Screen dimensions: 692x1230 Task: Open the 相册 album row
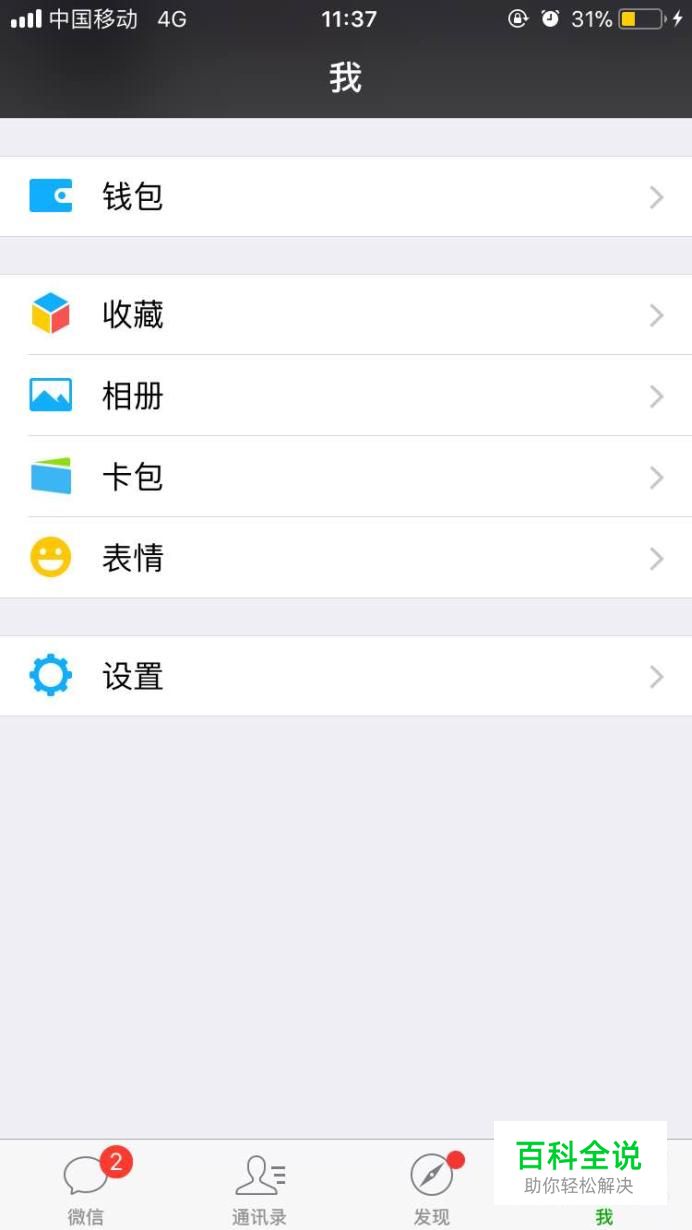click(345, 396)
